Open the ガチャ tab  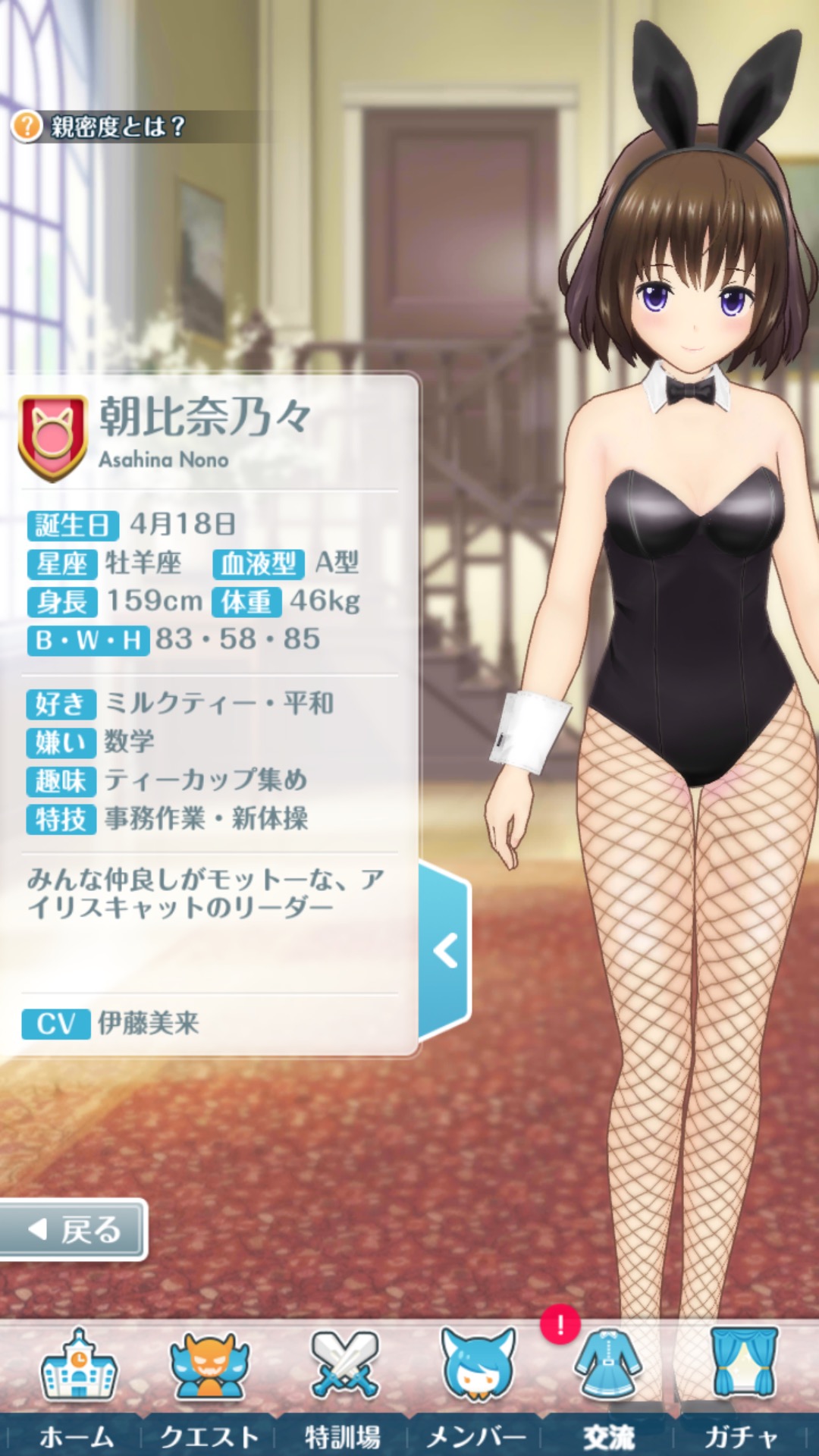(742, 1388)
